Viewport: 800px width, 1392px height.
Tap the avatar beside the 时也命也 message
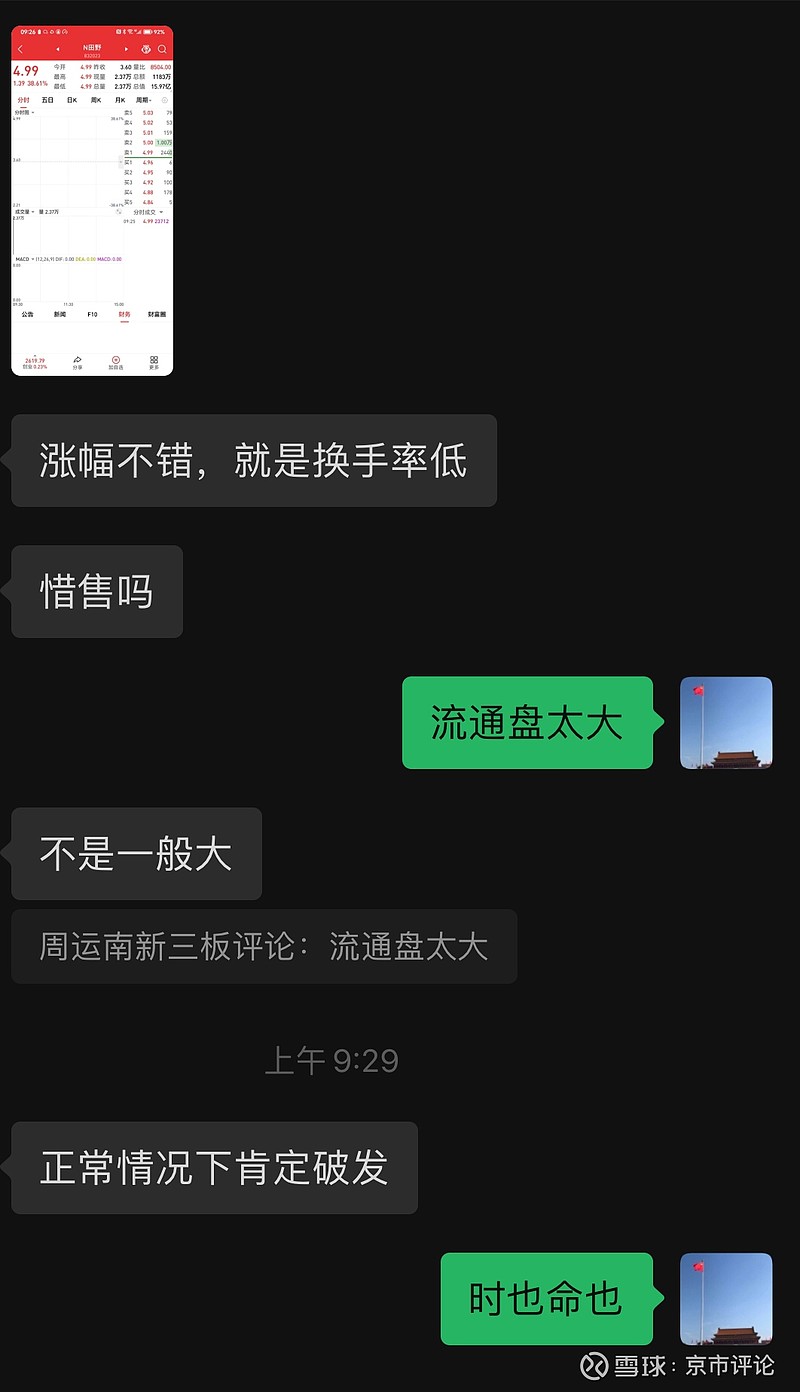(x=726, y=1299)
